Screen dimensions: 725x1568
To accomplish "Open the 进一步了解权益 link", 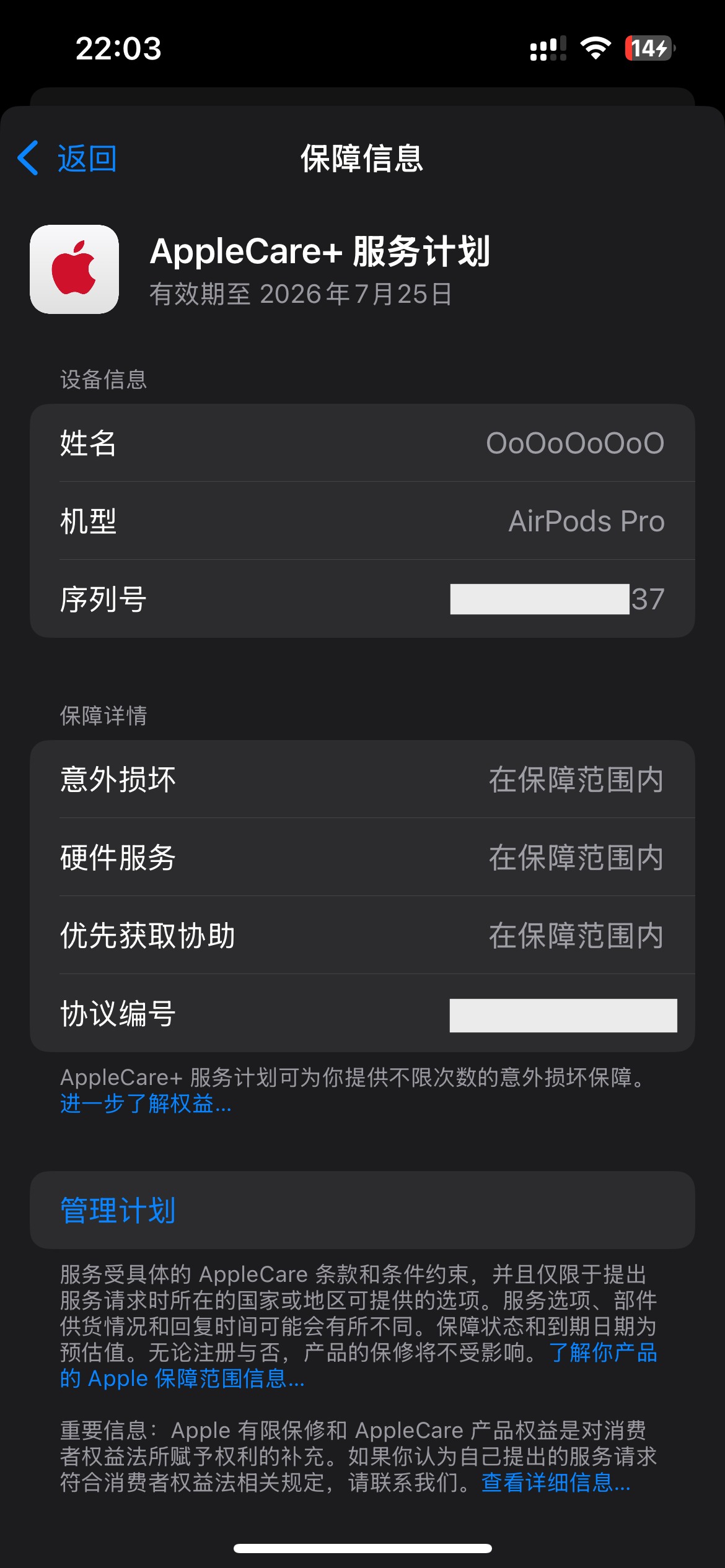I will (146, 1104).
